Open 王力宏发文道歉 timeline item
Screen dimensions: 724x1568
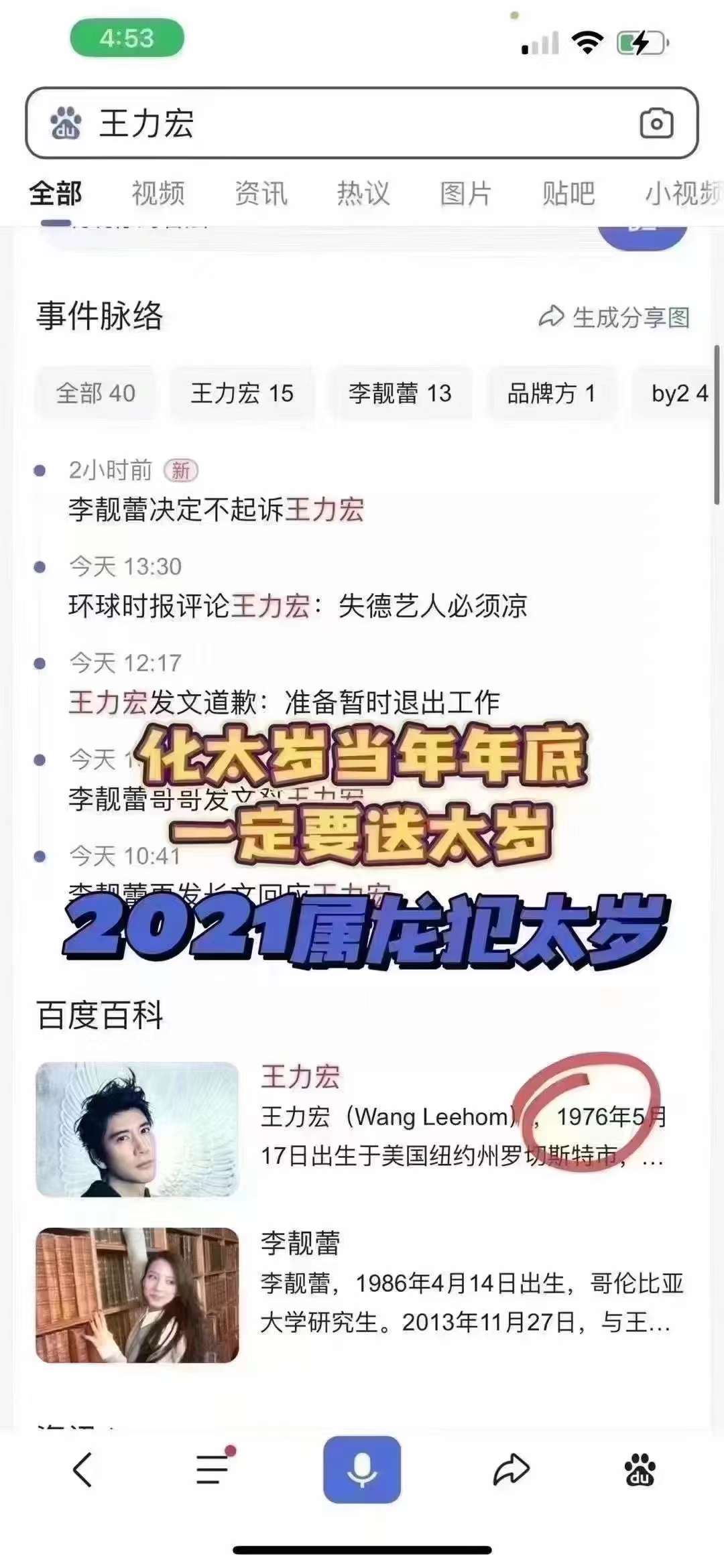click(284, 702)
